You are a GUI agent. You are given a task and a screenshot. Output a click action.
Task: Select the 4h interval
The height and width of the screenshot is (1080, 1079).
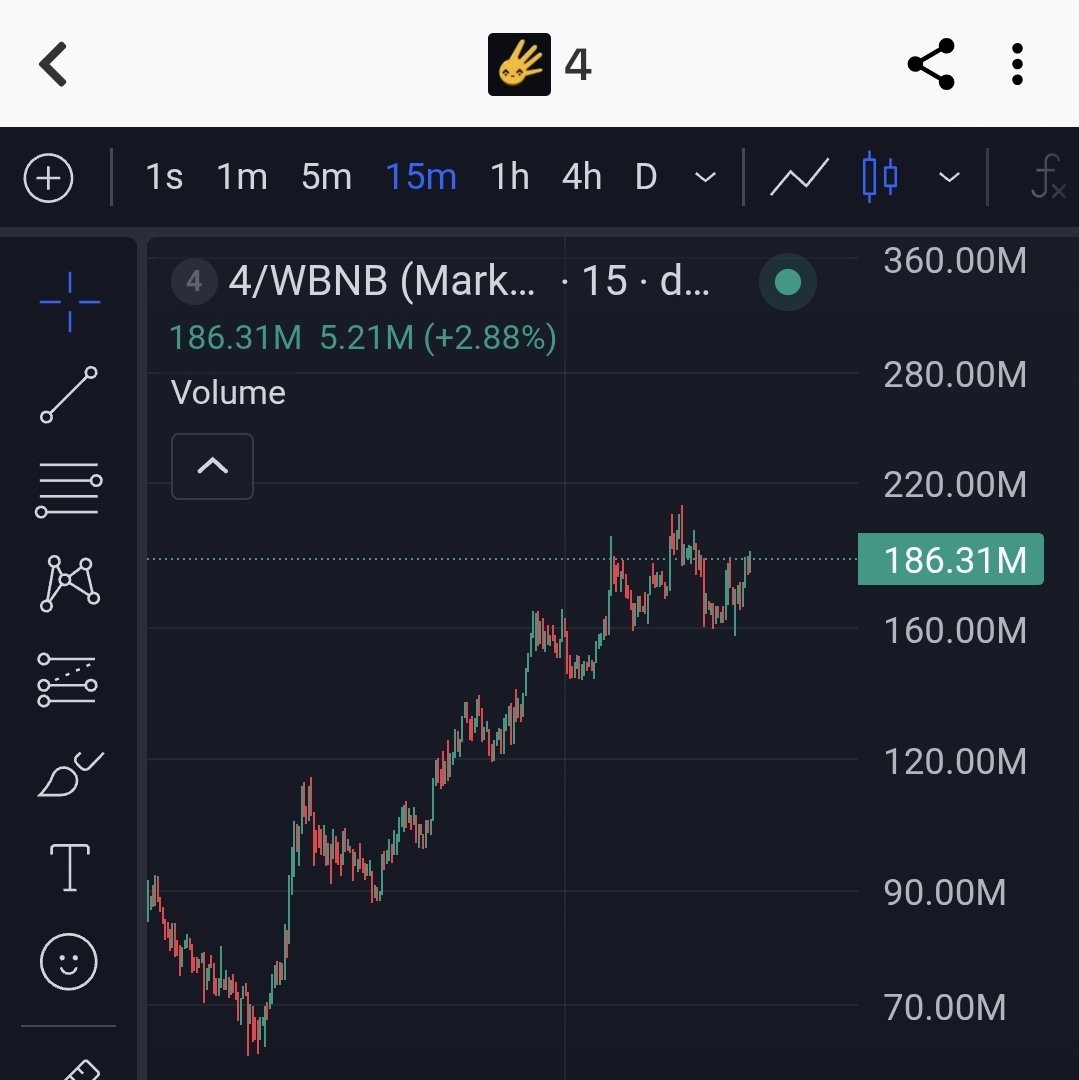click(x=582, y=178)
